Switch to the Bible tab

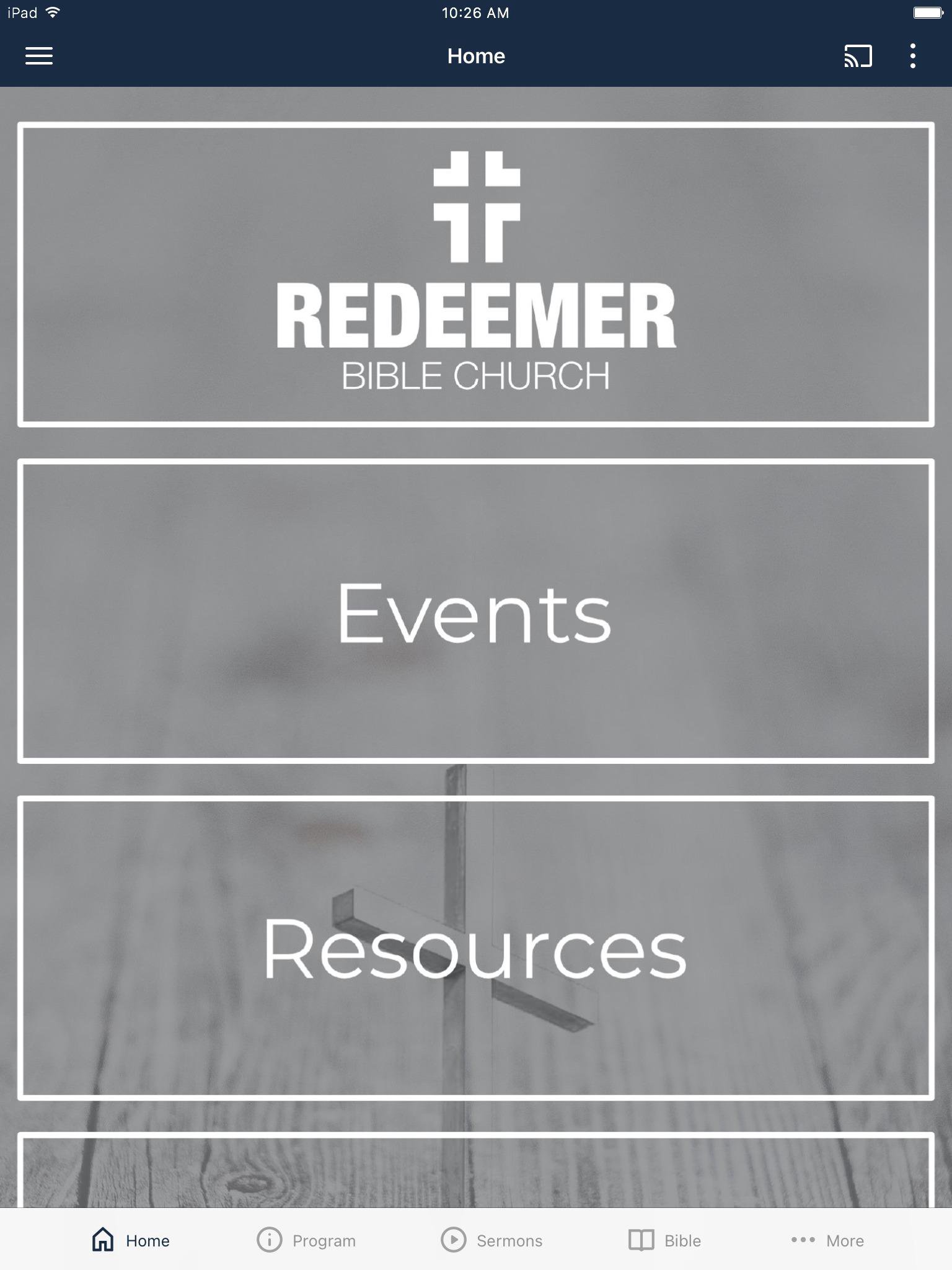pyautogui.click(x=664, y=1240)
